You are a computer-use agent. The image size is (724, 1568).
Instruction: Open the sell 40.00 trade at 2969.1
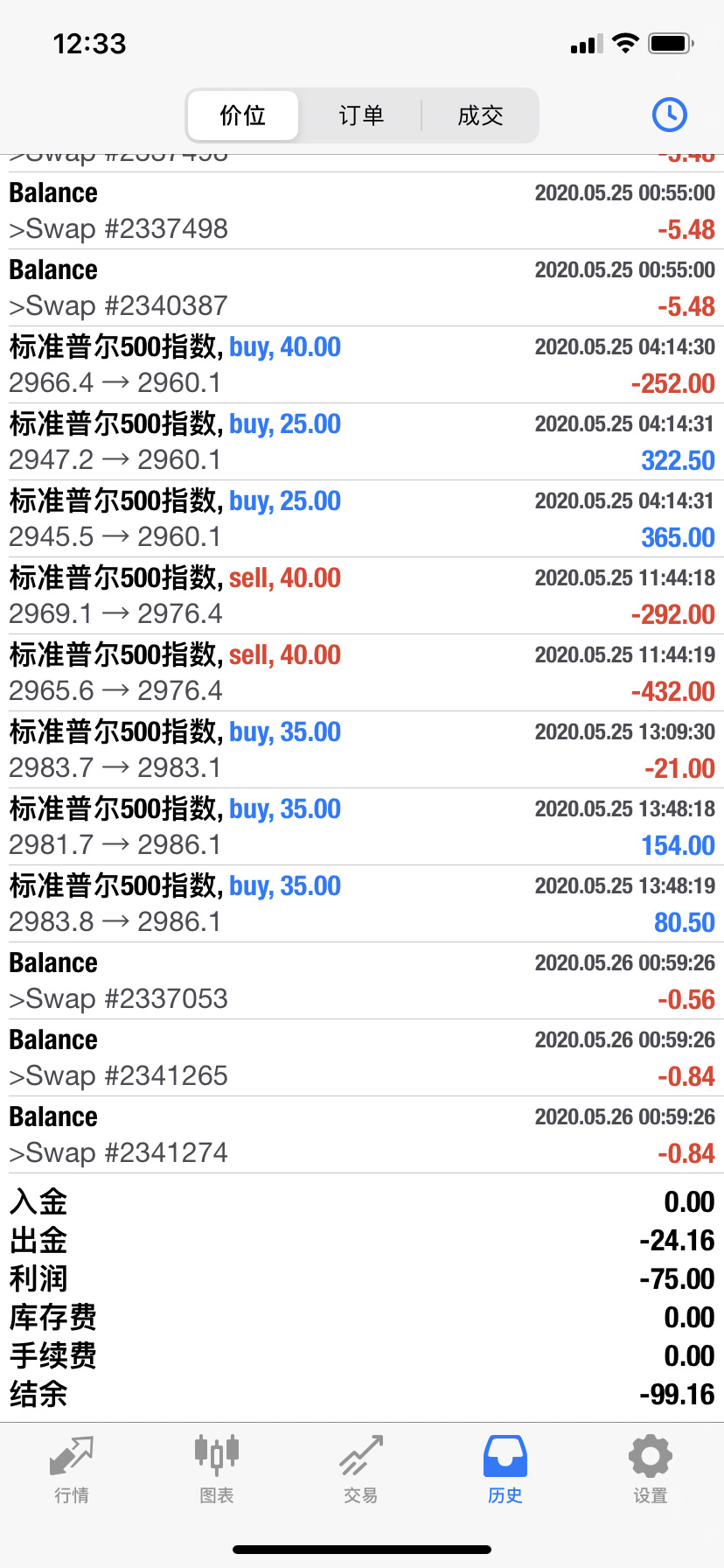[x=362, y=596]
